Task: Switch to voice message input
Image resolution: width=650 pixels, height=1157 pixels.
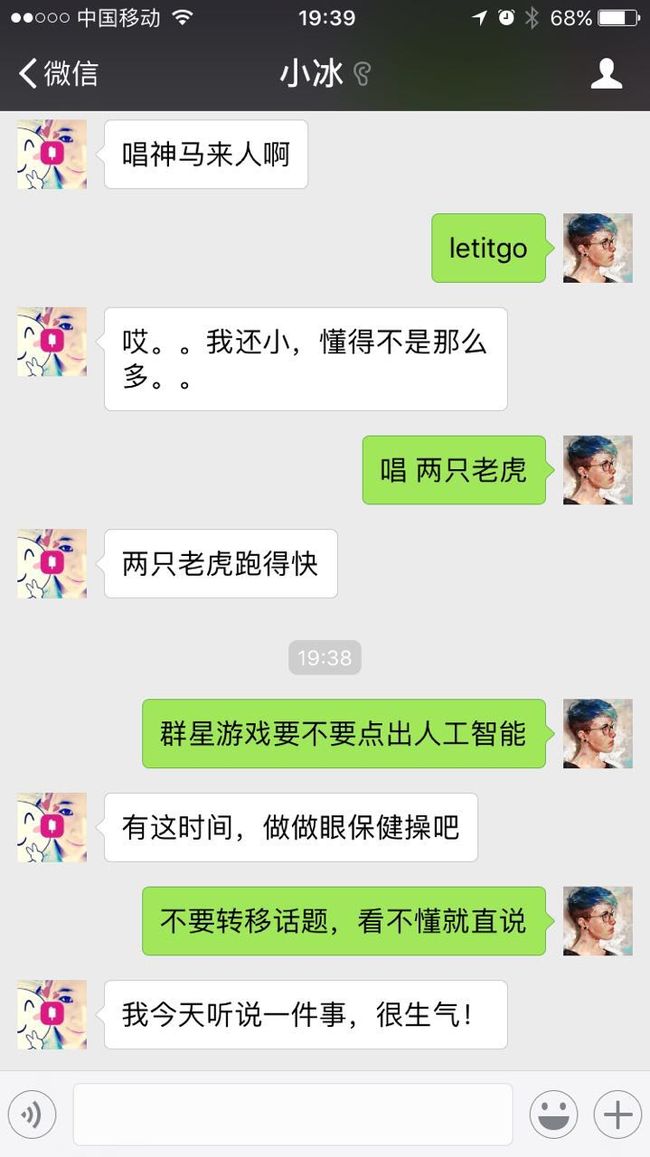Action: pos(32,1114)
